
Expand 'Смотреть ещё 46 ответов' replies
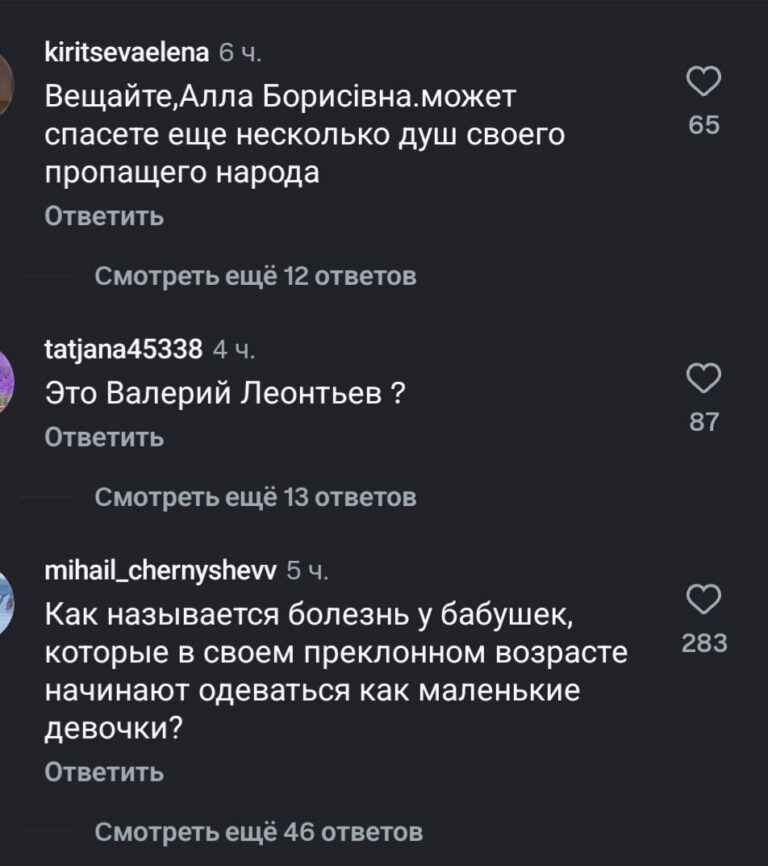coord(258,831)
